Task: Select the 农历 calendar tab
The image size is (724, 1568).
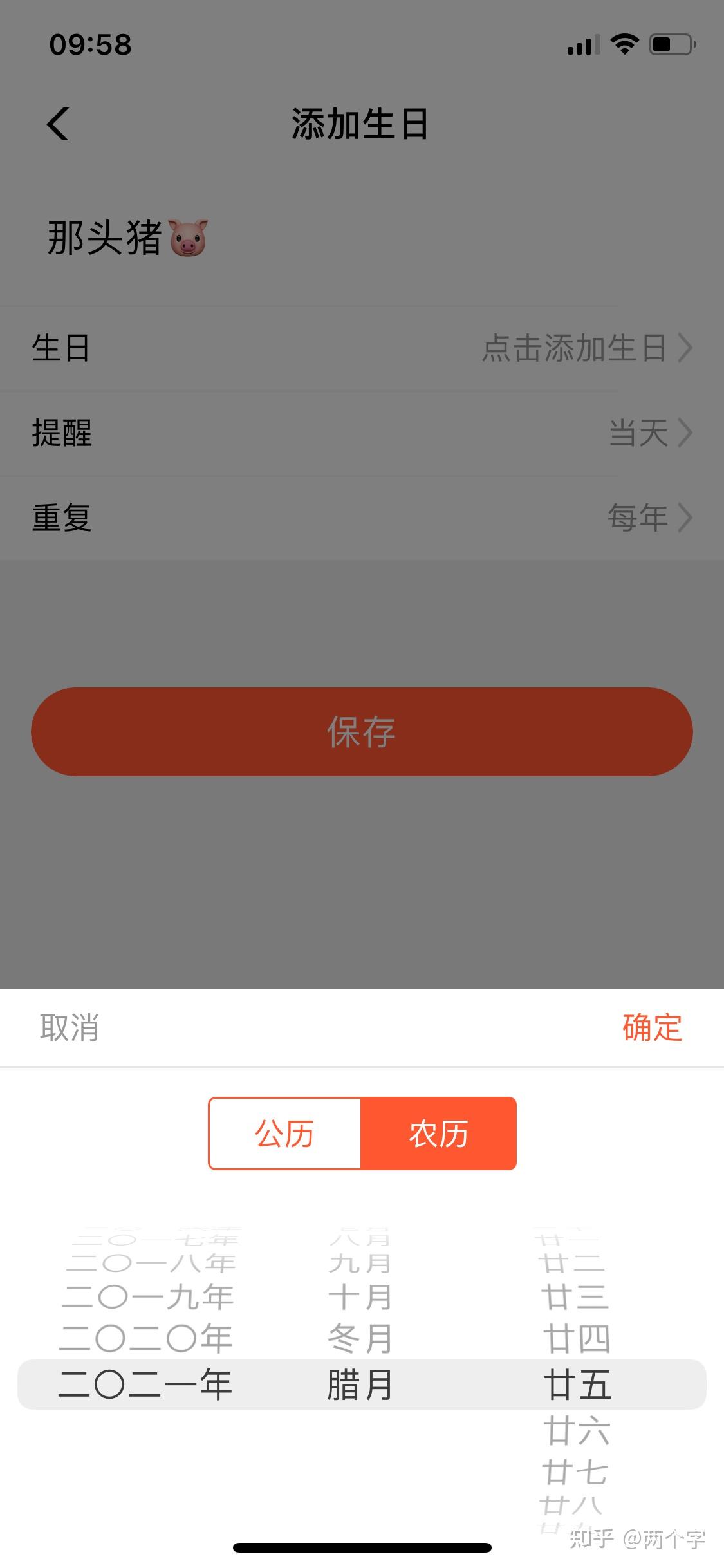Action: click(x=438, y=1134)
